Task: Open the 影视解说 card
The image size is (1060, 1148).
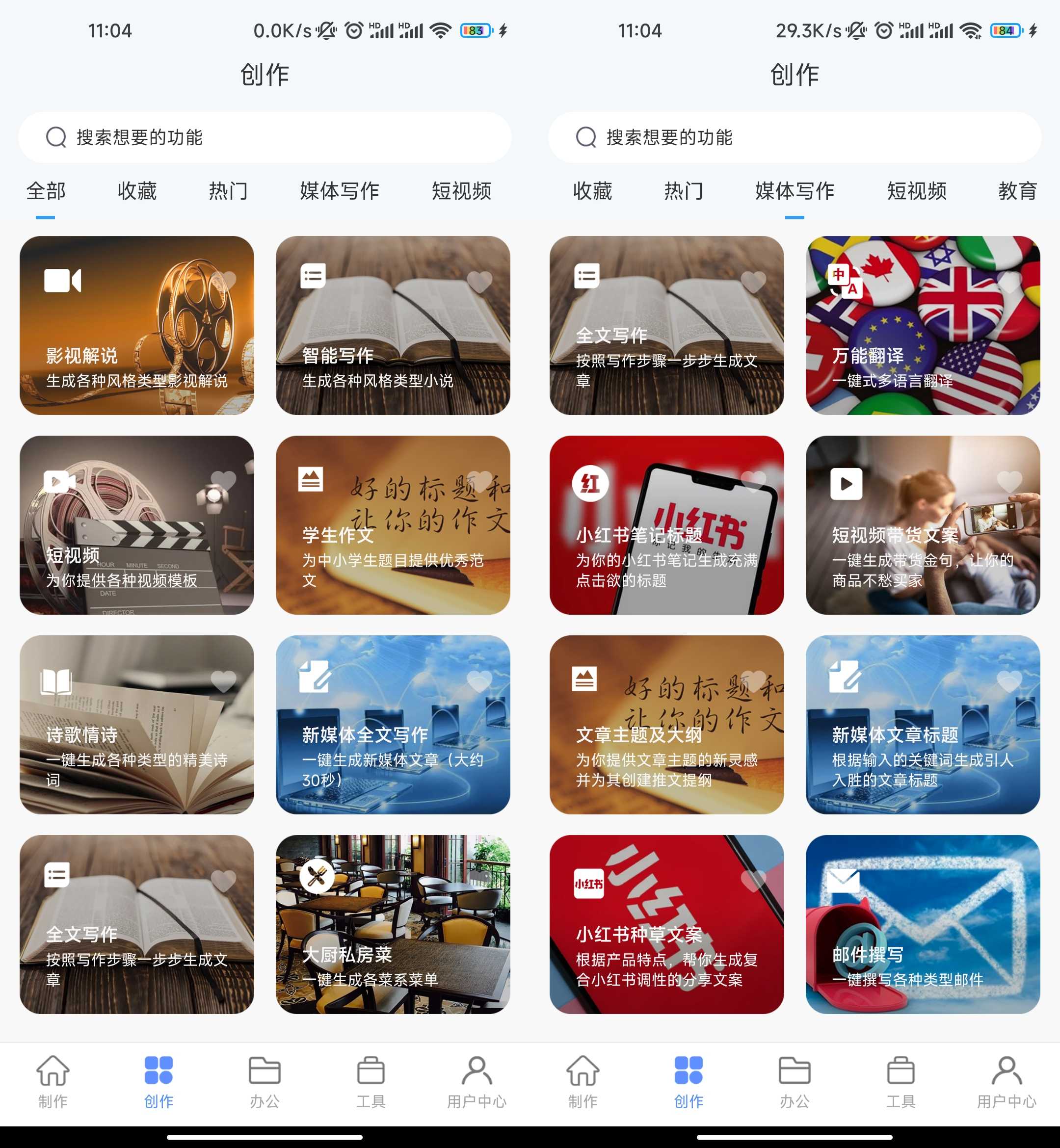Action: [136, 326]
